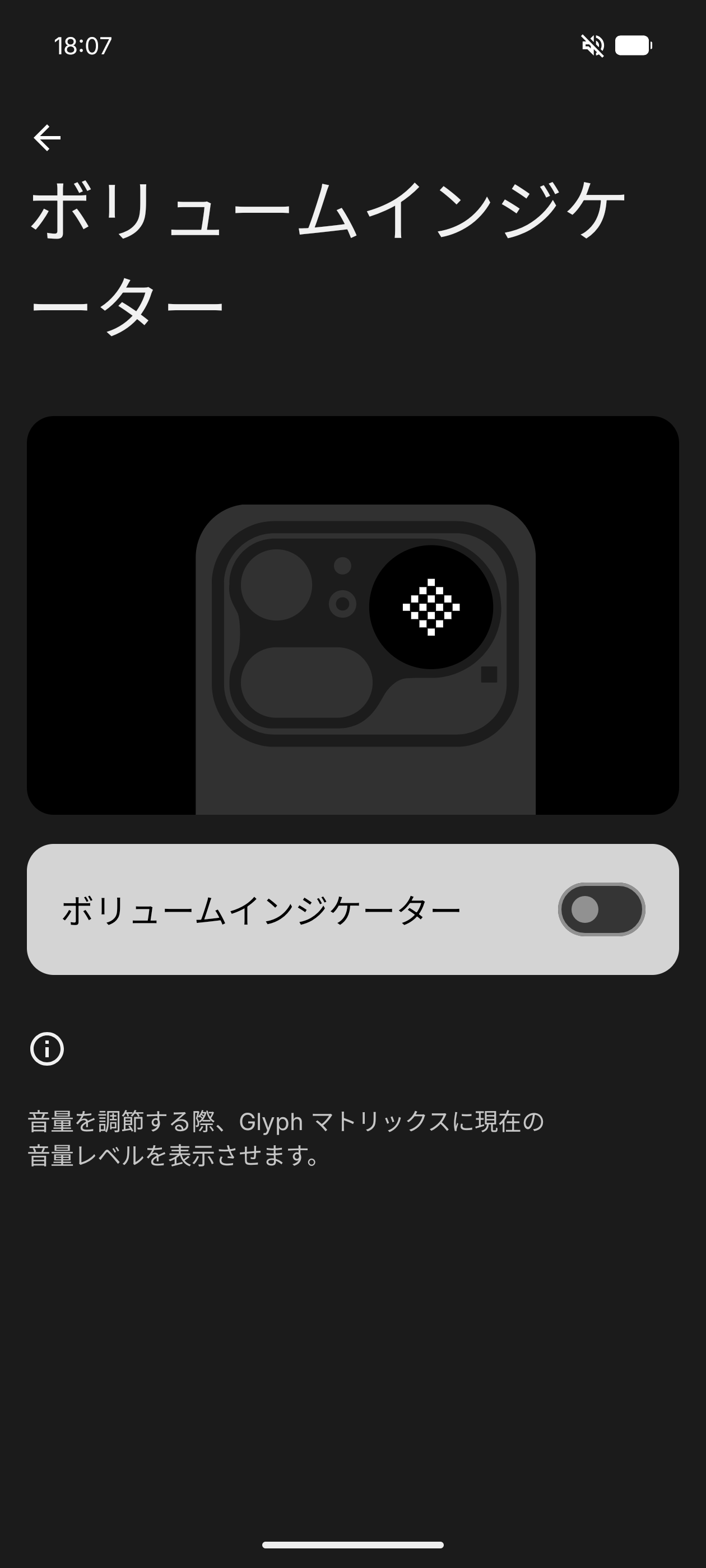The height and width of the screenshot is (1568, 706).
Task: Enable the ボリュームインジケーター toggle switch
Action: tap(601, 909)
